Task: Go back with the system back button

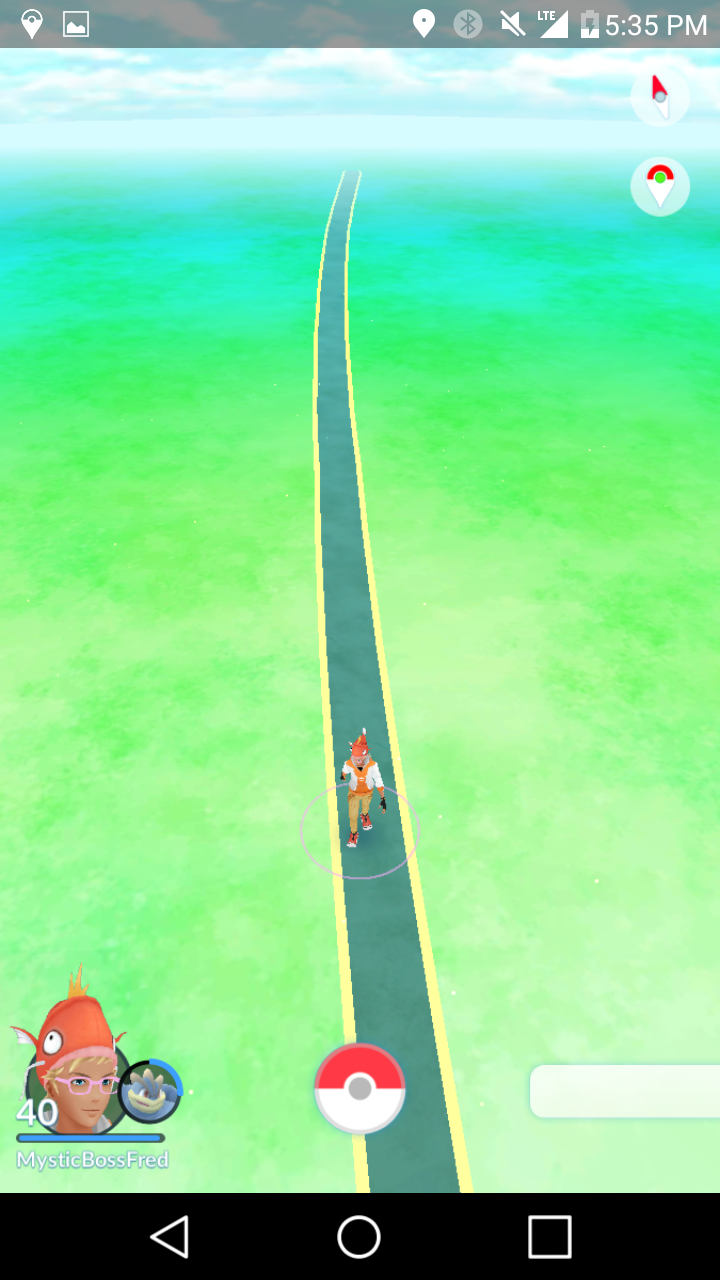Action: click(170, 1236)
